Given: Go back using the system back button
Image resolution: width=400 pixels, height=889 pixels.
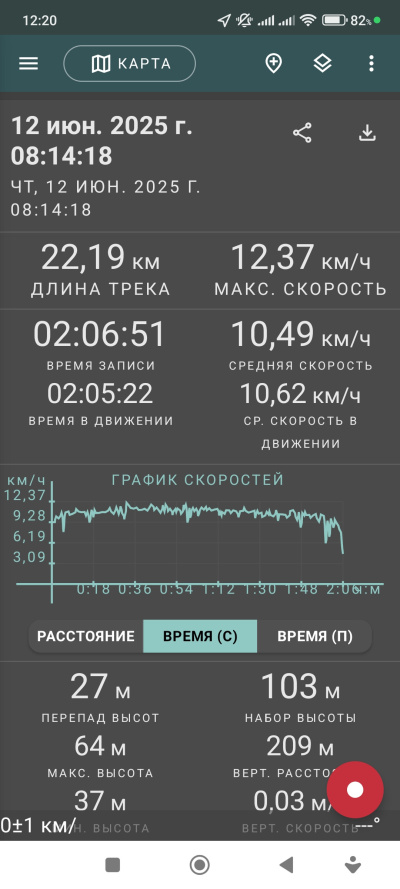Looking at the screenshot, I should pos(287,865).
